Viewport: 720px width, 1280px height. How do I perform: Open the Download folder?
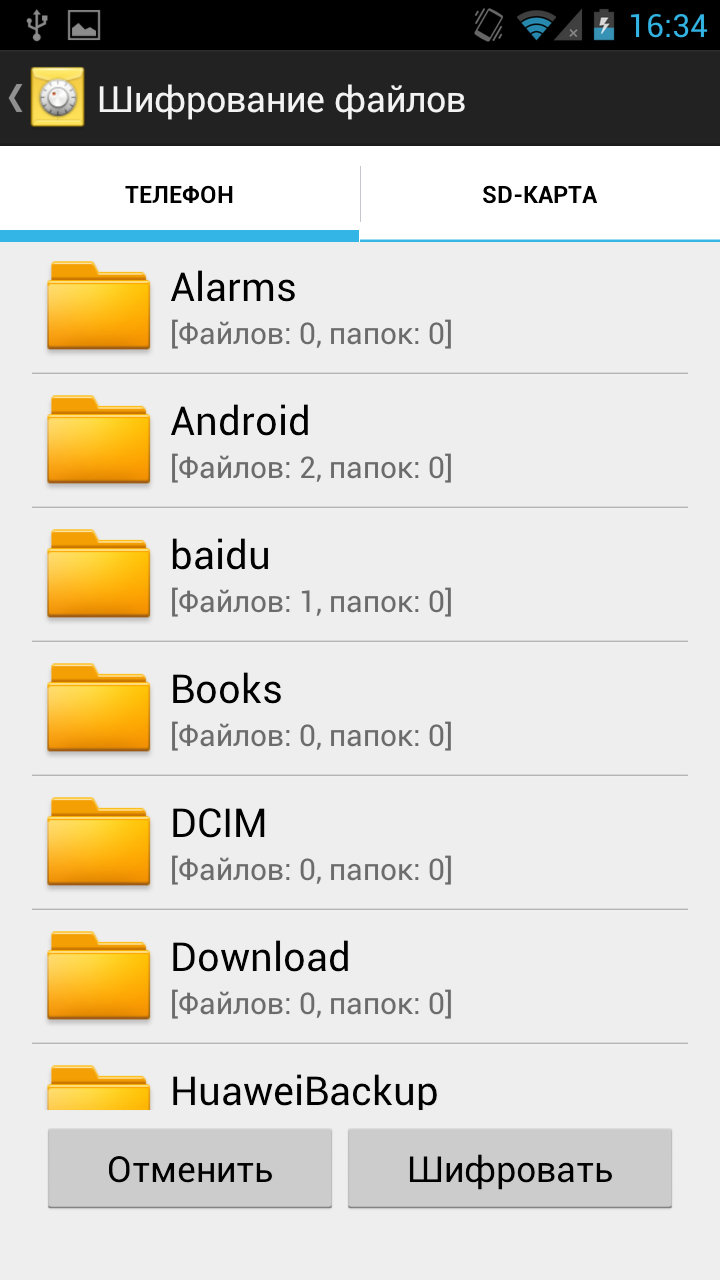point(360,977)
